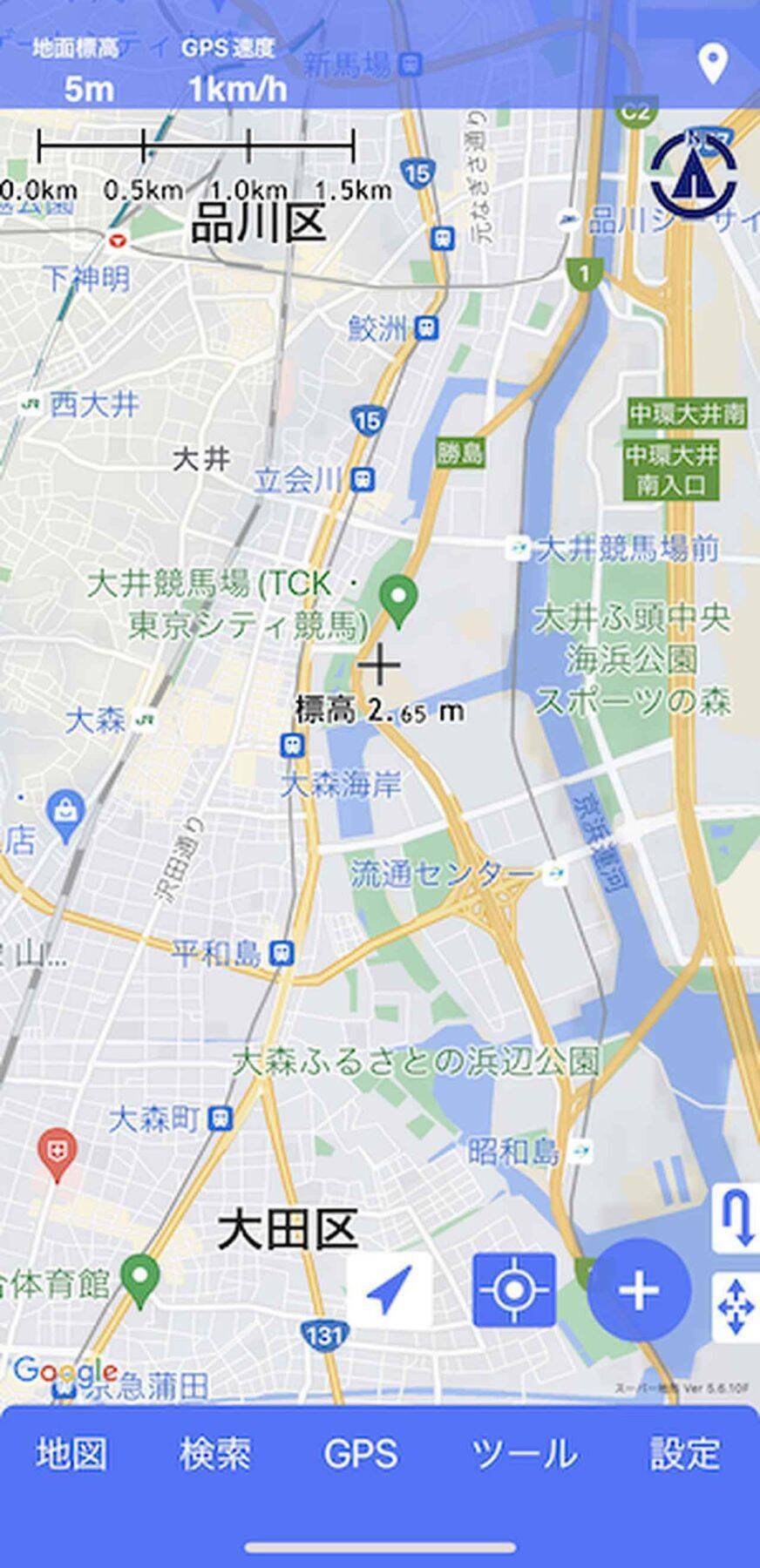Tap the location pin icon in header
This screenshot has width=760, height=1568.
(x=713, y=65)
